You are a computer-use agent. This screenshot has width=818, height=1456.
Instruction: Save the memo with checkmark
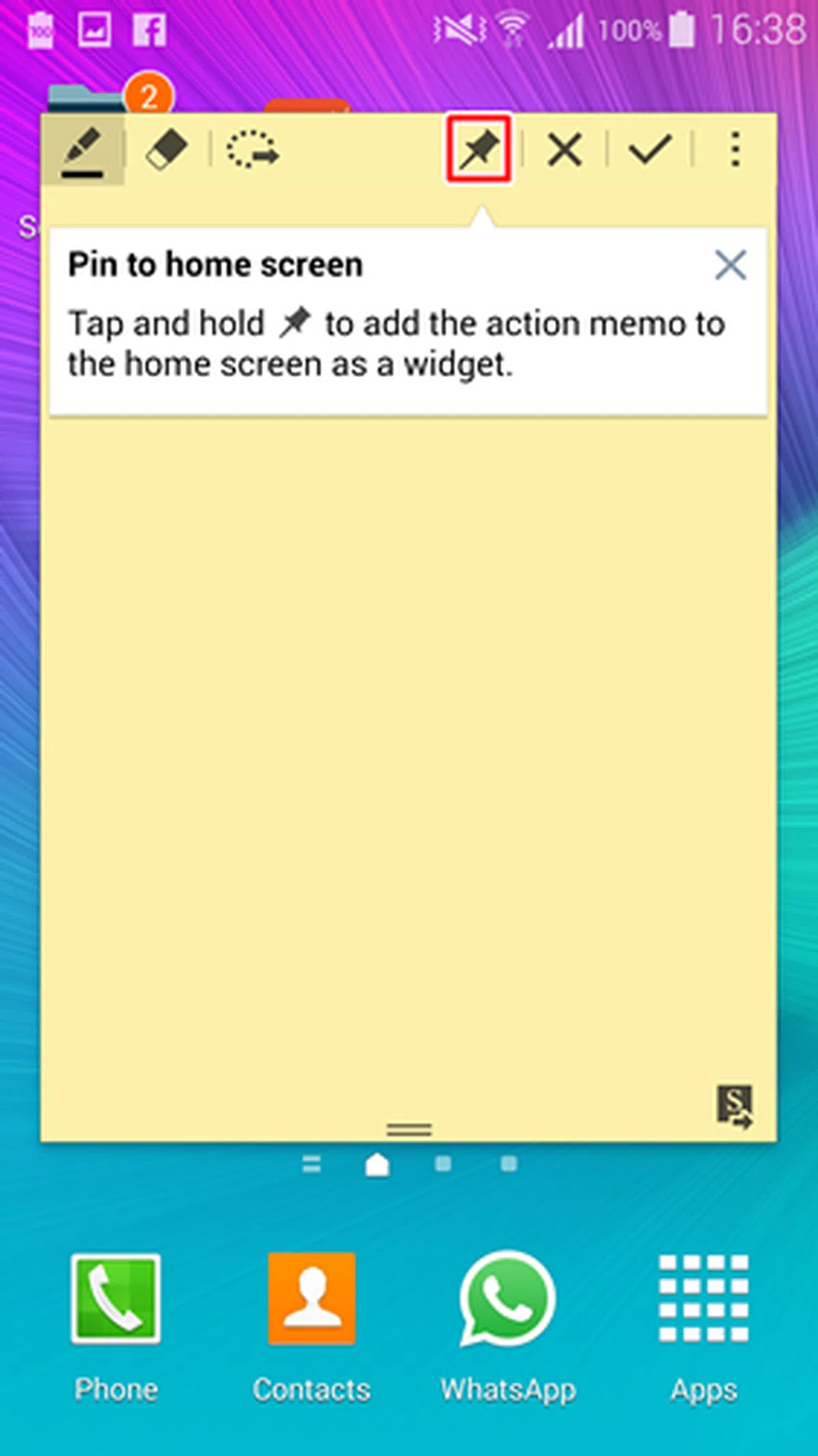650,149
